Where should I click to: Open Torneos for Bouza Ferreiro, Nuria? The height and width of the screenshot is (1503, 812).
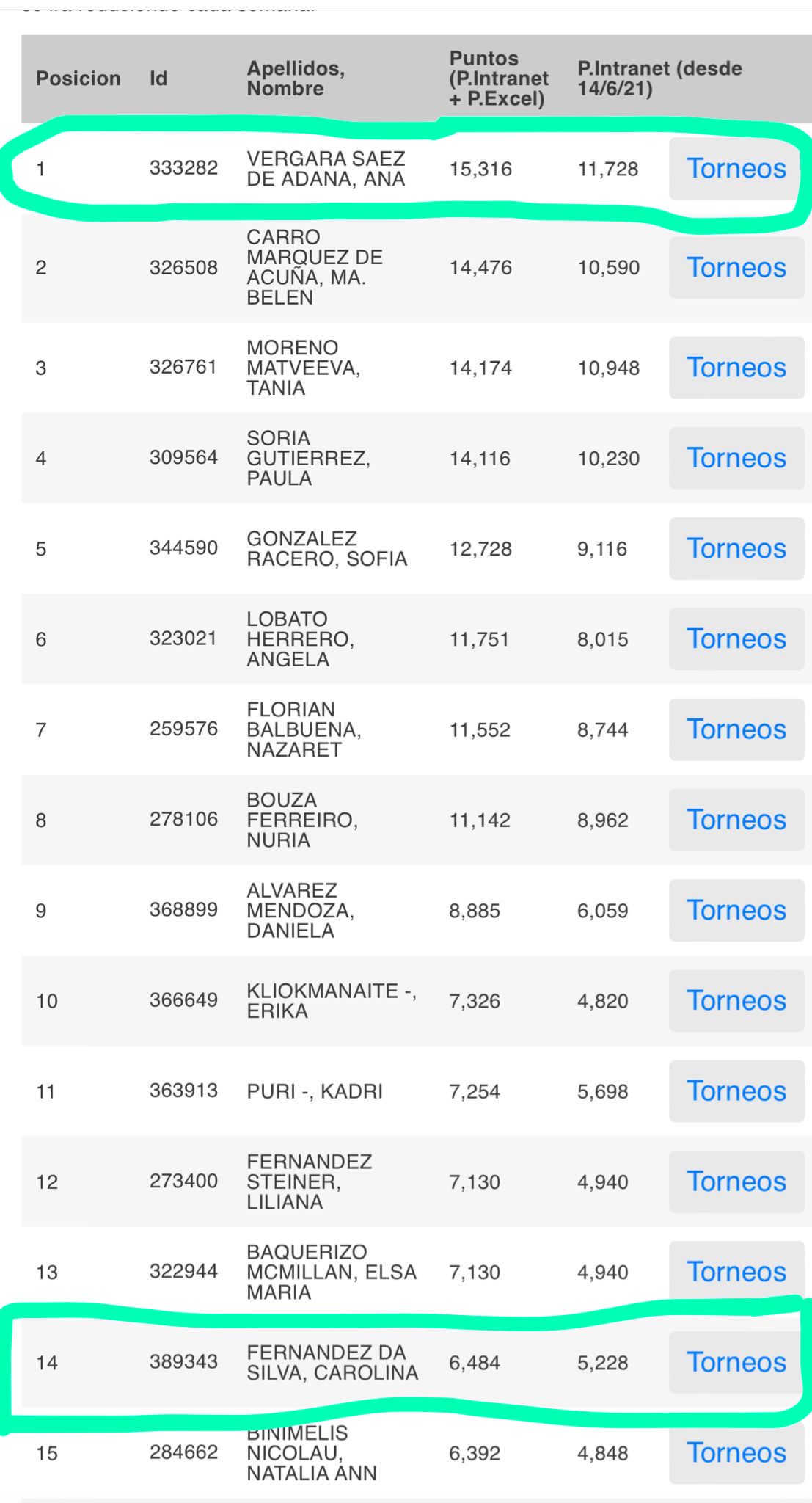point(736,820)
